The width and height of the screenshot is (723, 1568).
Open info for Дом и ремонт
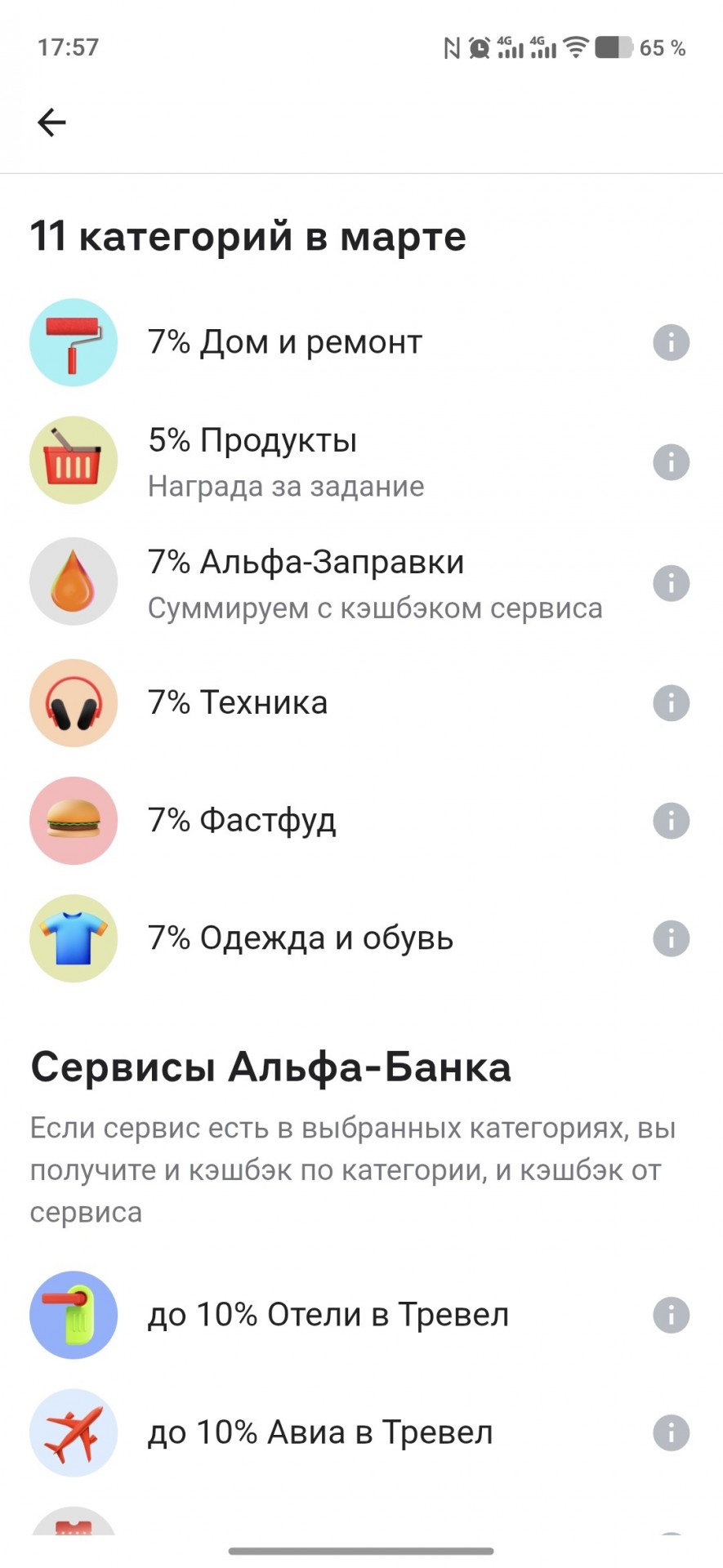(x=671, y=342)
